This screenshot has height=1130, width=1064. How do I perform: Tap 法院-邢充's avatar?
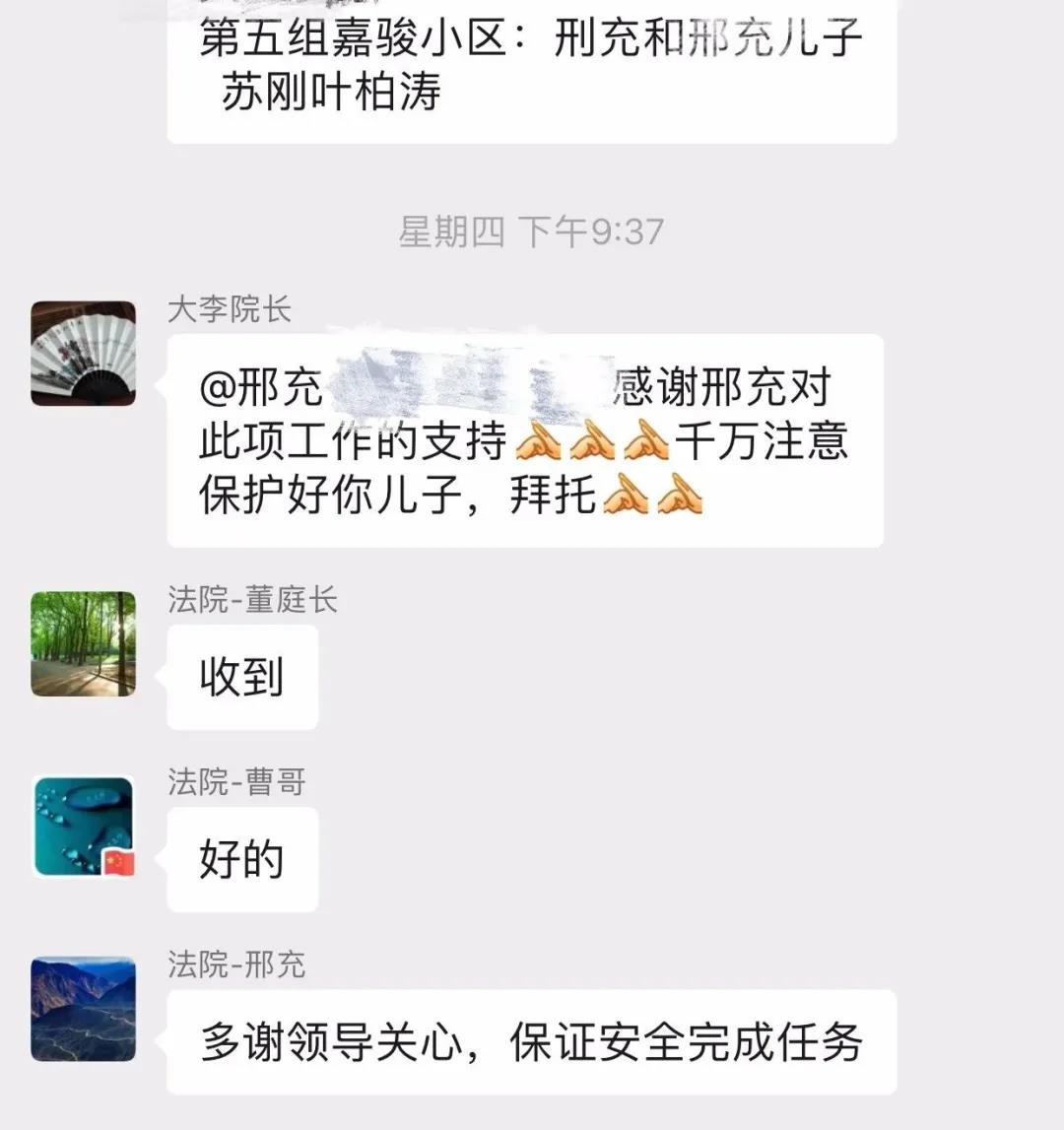pos(83,1009)
